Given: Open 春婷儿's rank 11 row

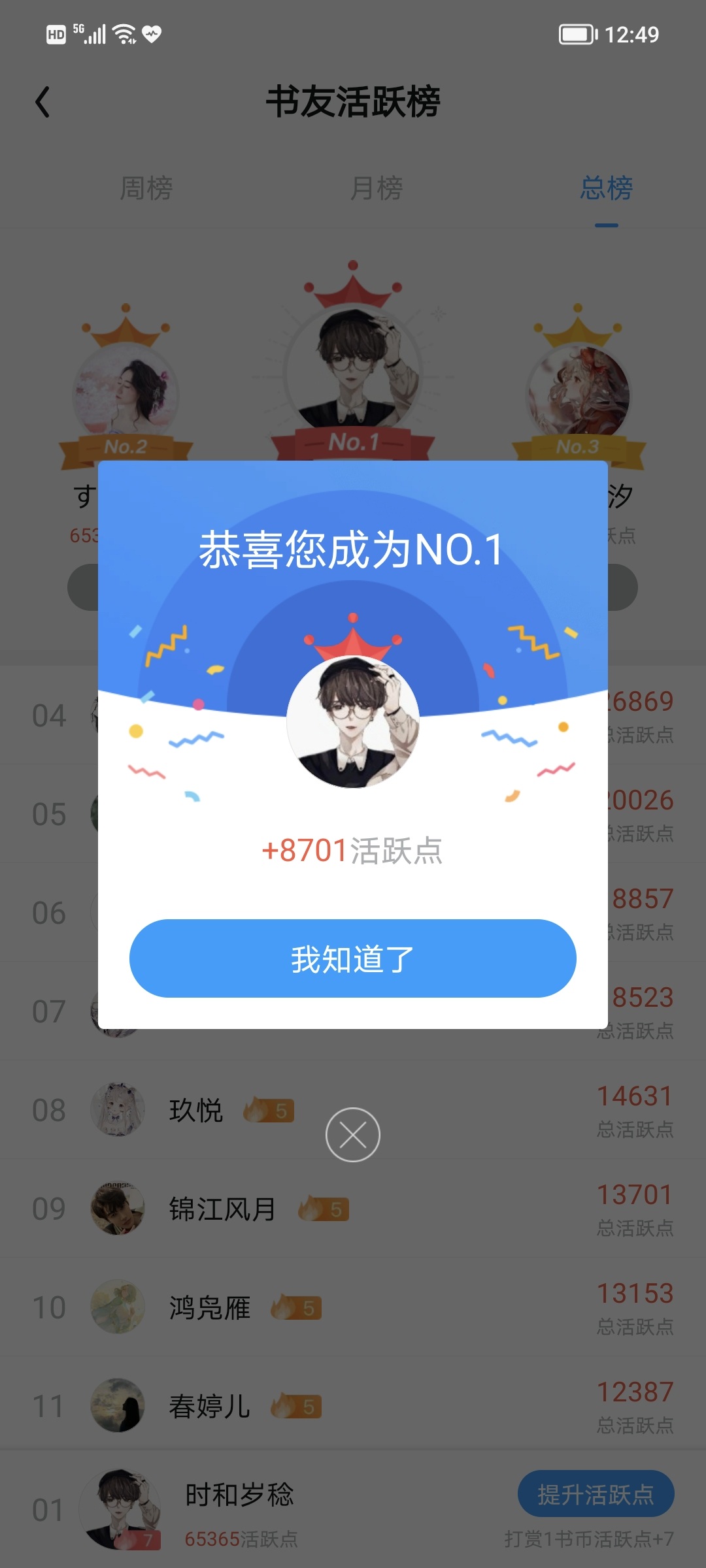Looking at the screenshot, I should pyautogui.click(x=353, y=1406).
